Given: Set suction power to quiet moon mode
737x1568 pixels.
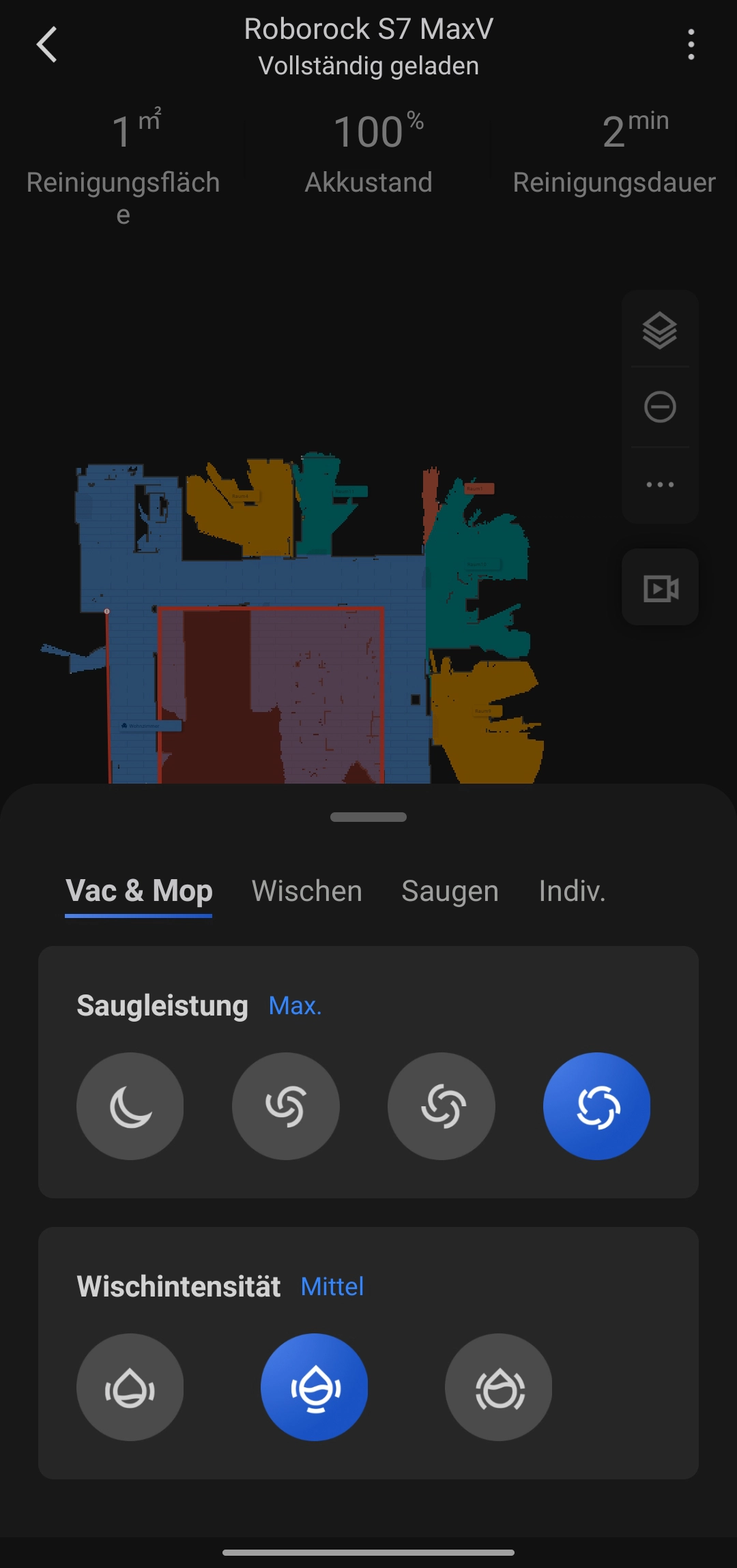Looking at the screenshot, I should [130, 1106].
